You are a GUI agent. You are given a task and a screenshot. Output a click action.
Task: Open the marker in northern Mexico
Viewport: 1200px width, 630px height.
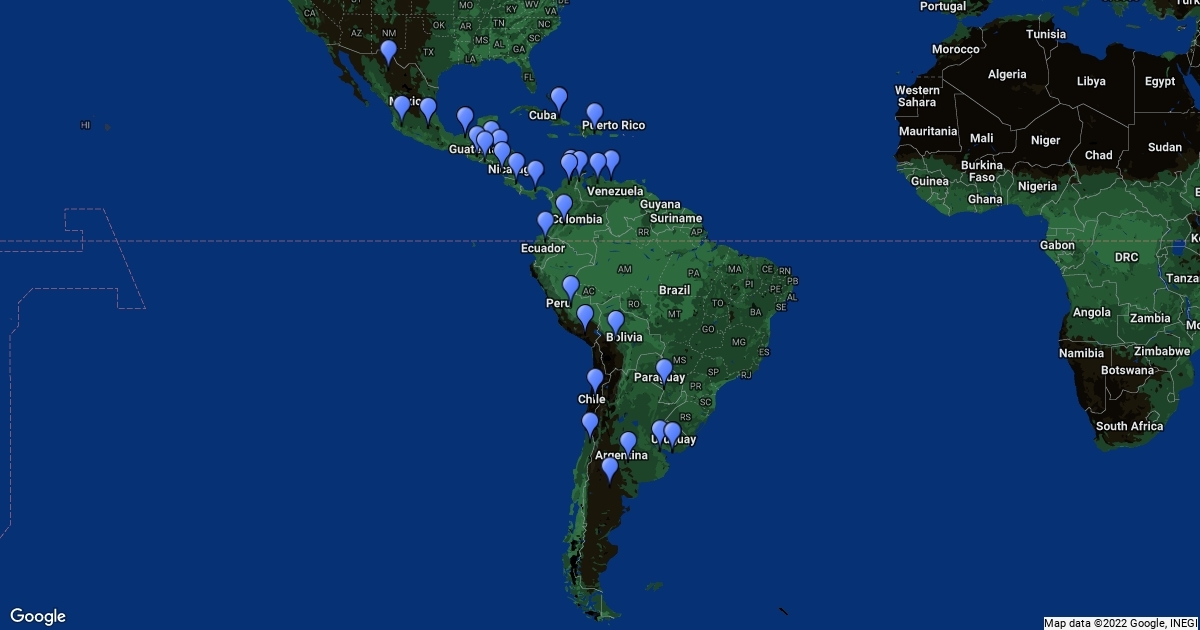(388, 50)
